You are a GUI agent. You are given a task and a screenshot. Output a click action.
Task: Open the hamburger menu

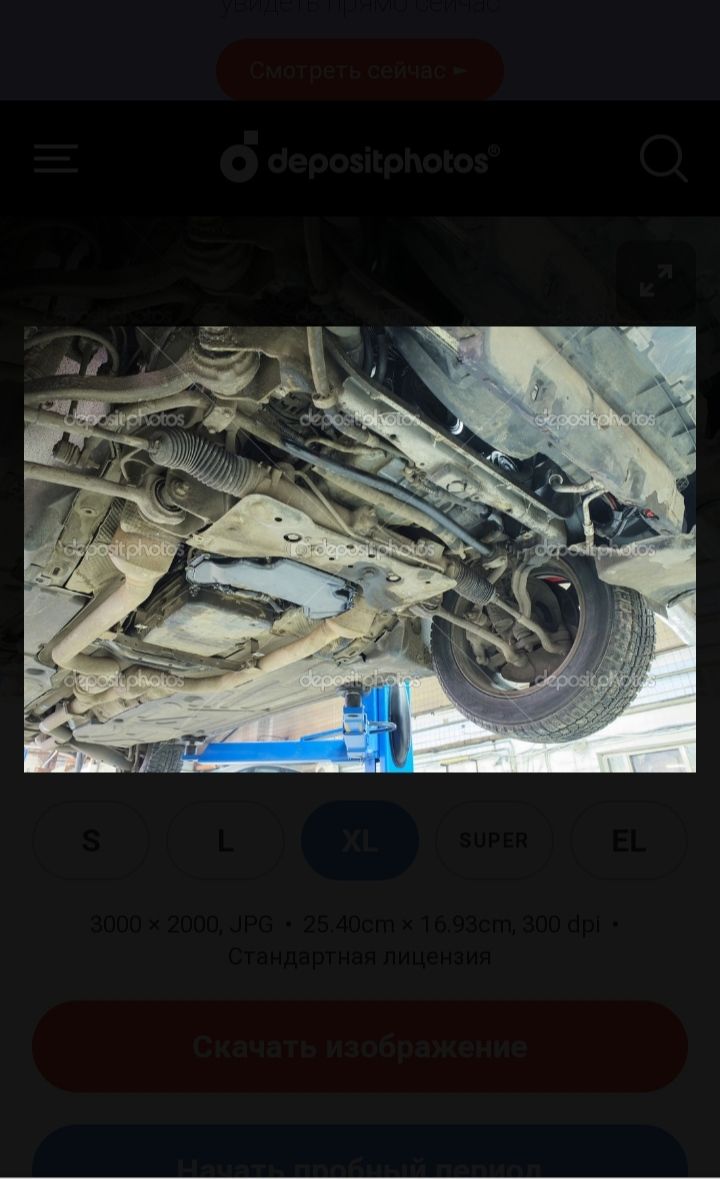click(x=56, y=159)
